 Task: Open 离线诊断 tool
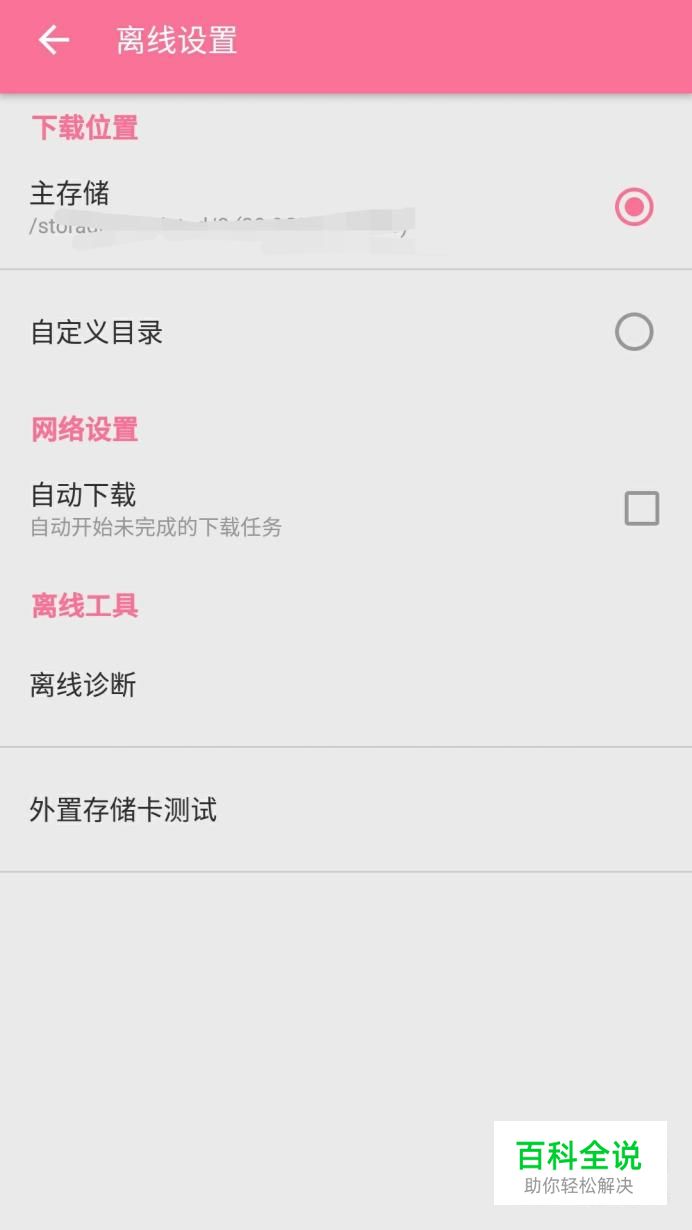tap(346, 685)
